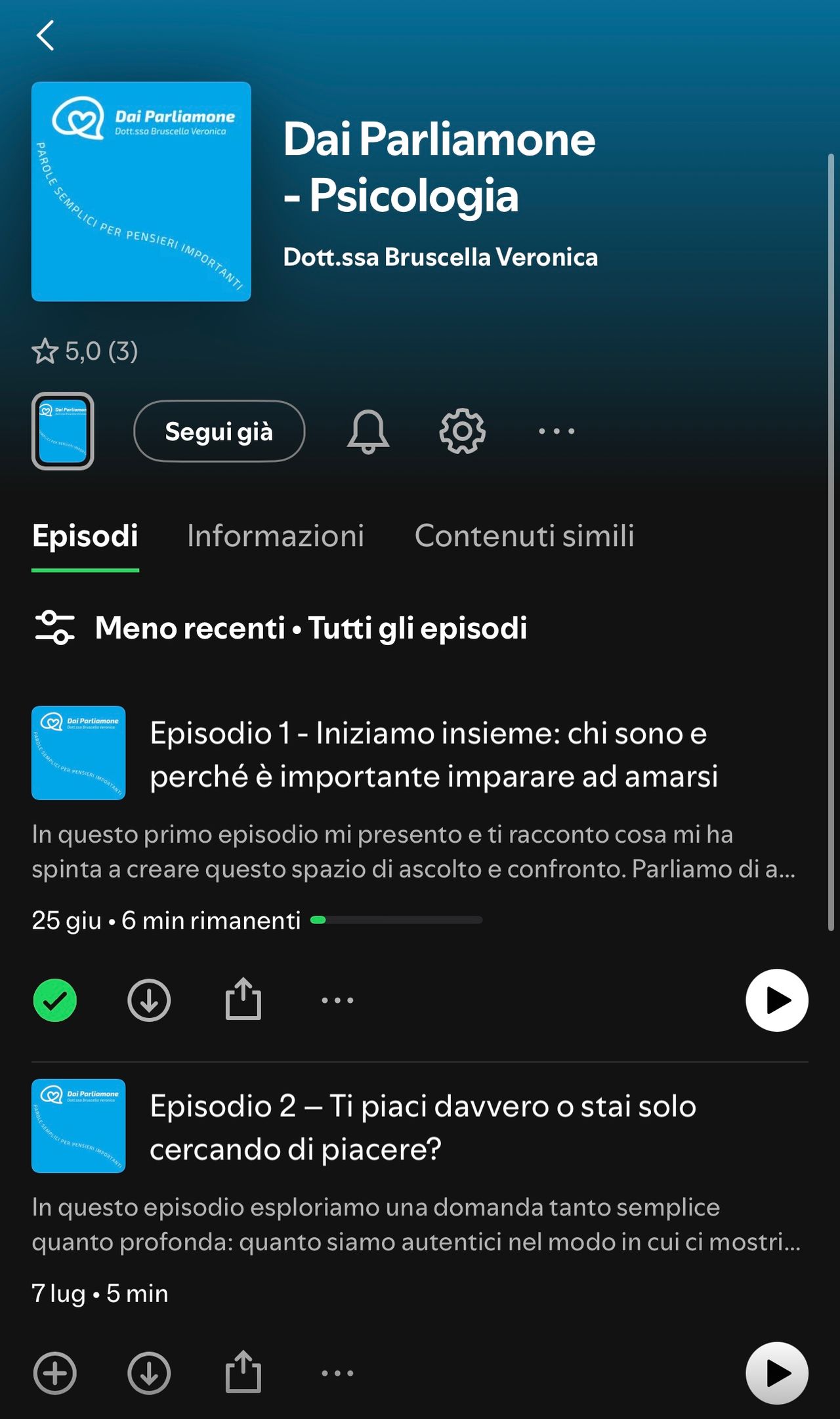The image size is (840, 1419).
Task: Open the podcast notifications bell
Action: click(368, 431)
